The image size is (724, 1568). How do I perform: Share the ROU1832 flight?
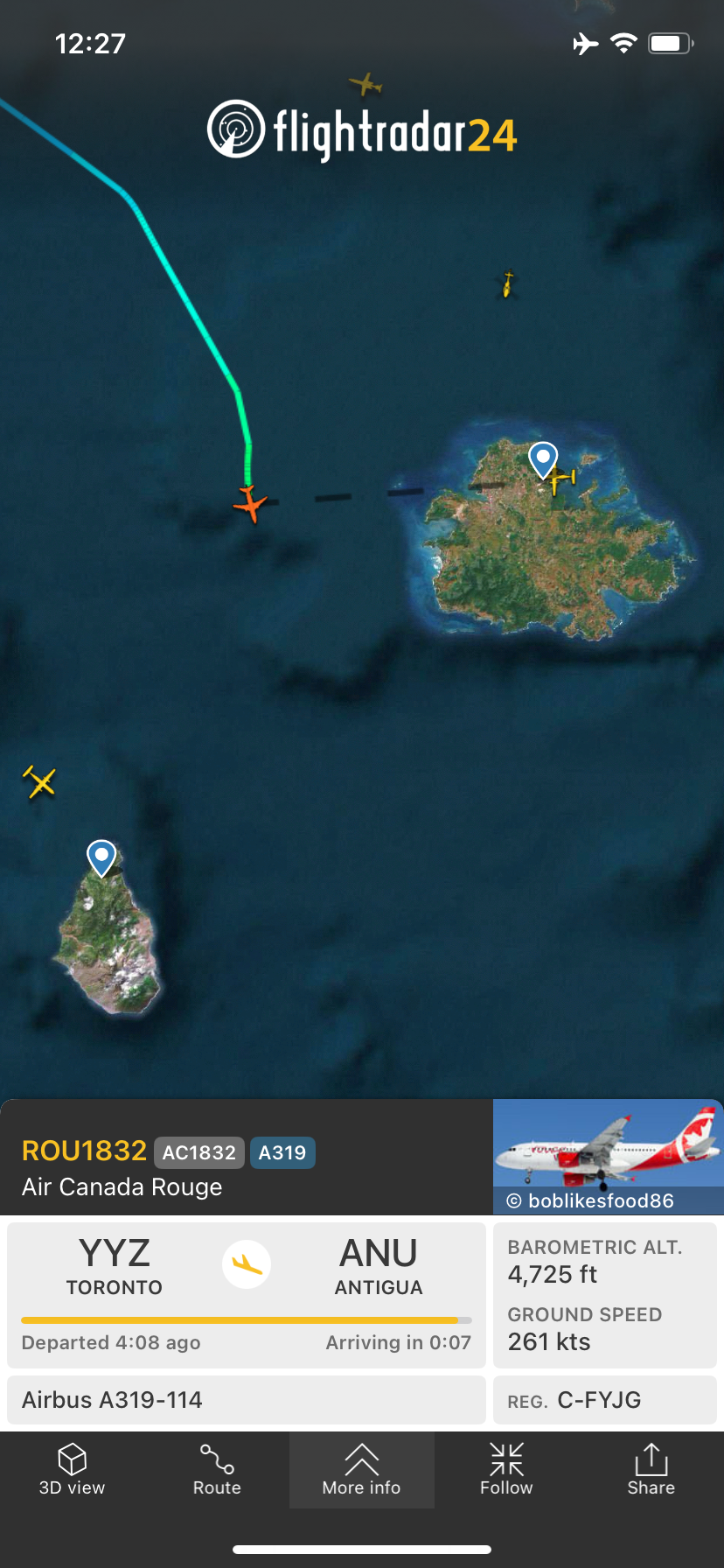[651, 1470]
